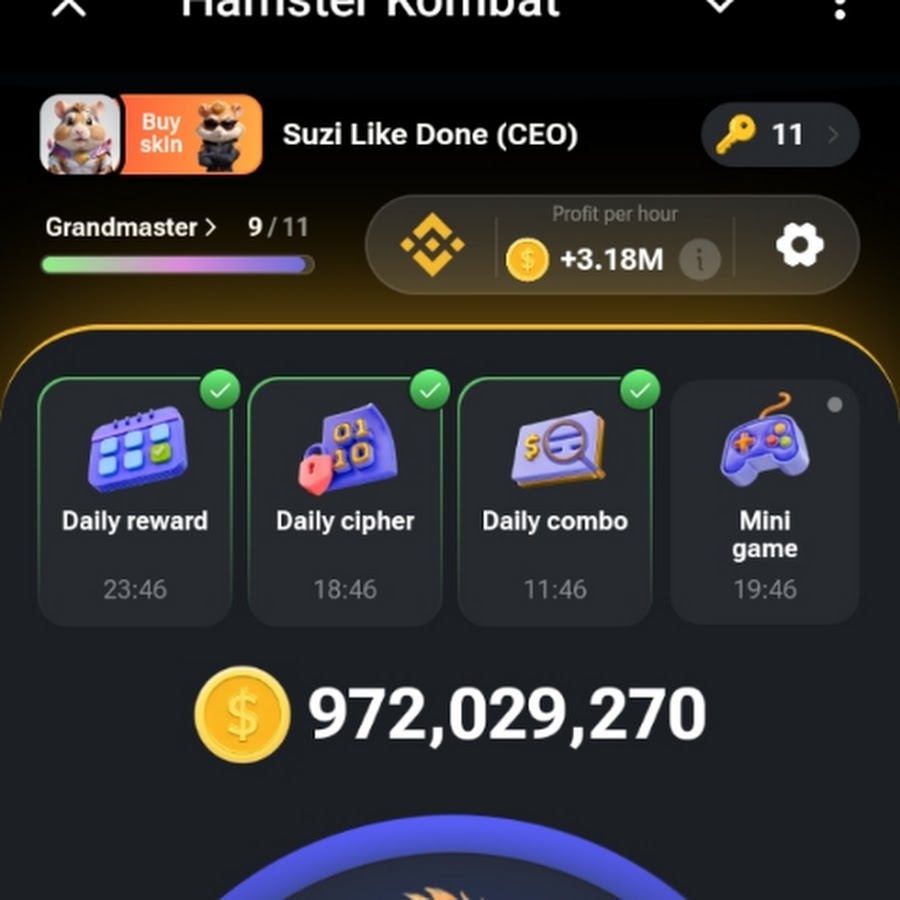The width and height of the screenshot is (900, 900).
Task: Launch the Mini game card
Action: tap(765, 500)
